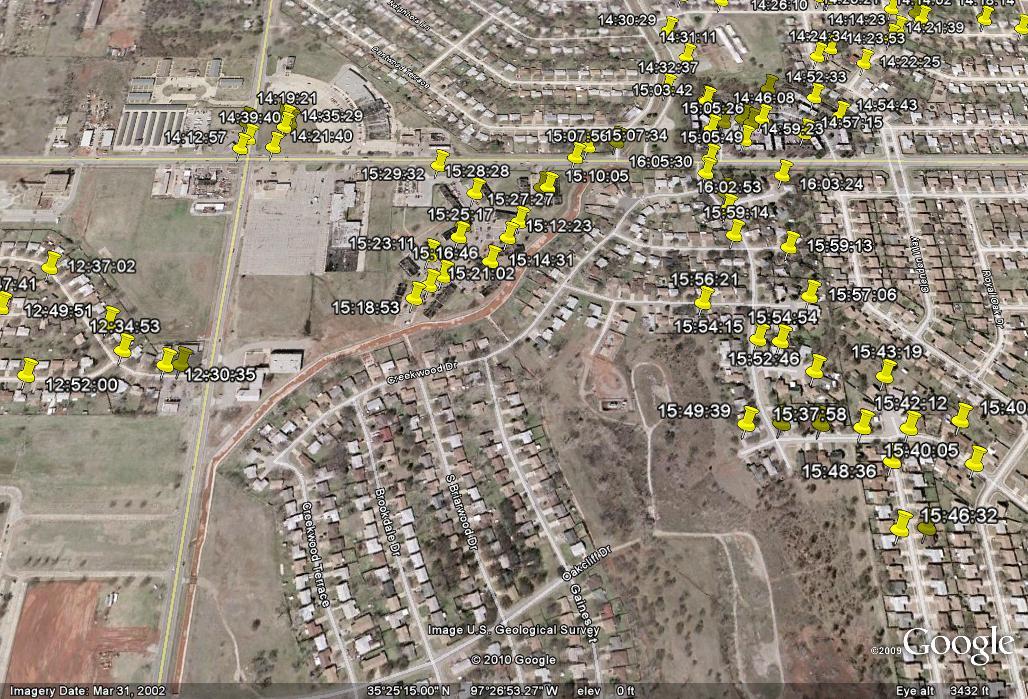Tap the 15:57:06 placemark pin

click(811, 291)
